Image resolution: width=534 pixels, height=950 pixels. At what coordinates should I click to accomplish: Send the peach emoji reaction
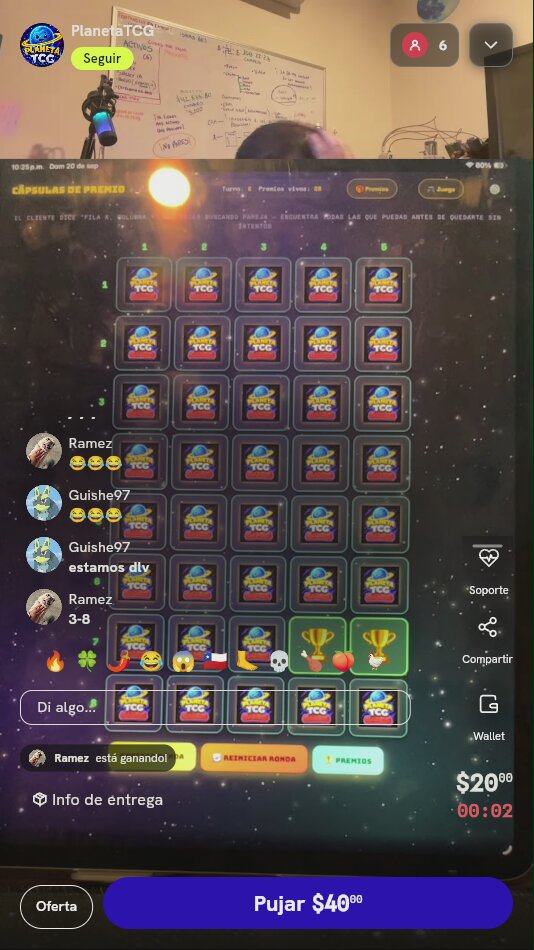pyautogui.click(x=343, y=661)
